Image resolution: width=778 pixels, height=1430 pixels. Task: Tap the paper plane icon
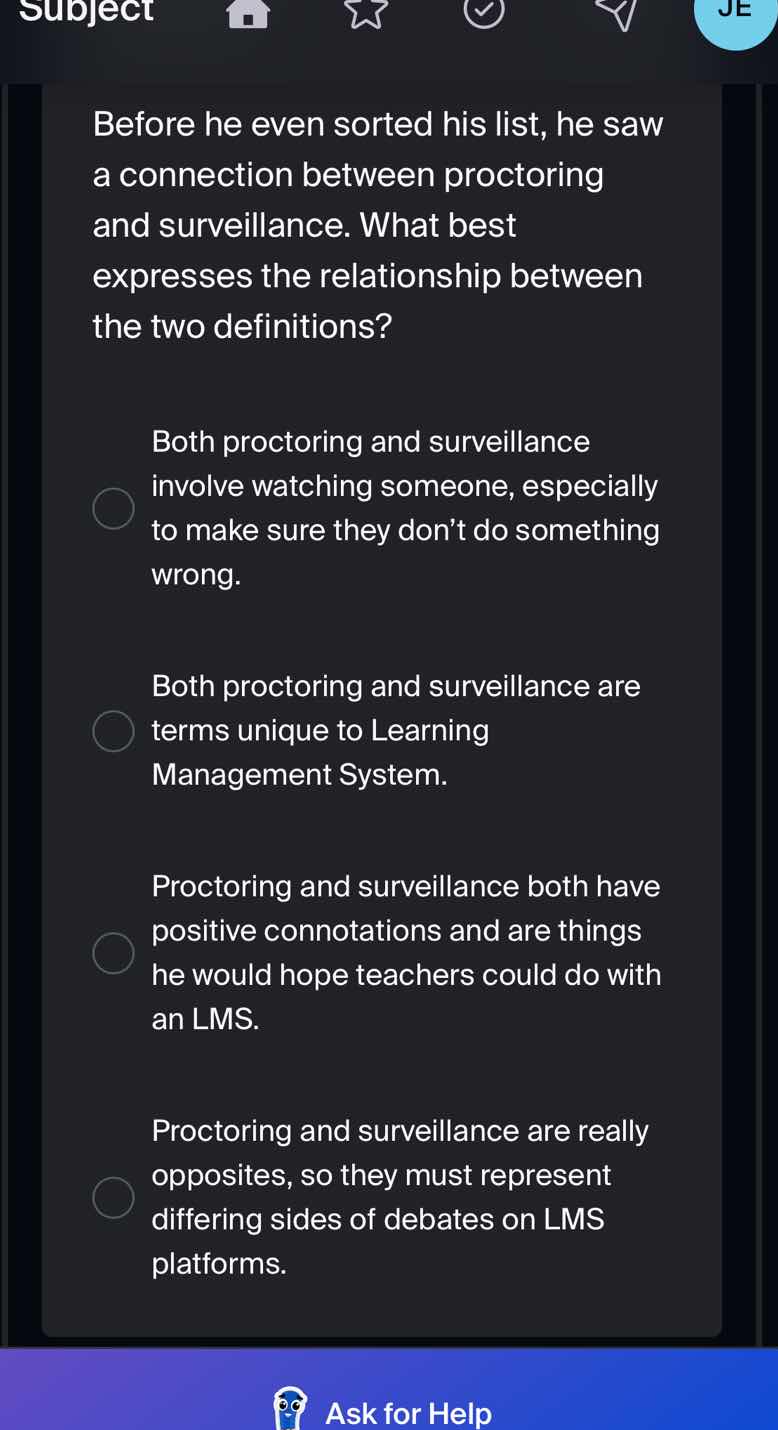pos(616,13)
